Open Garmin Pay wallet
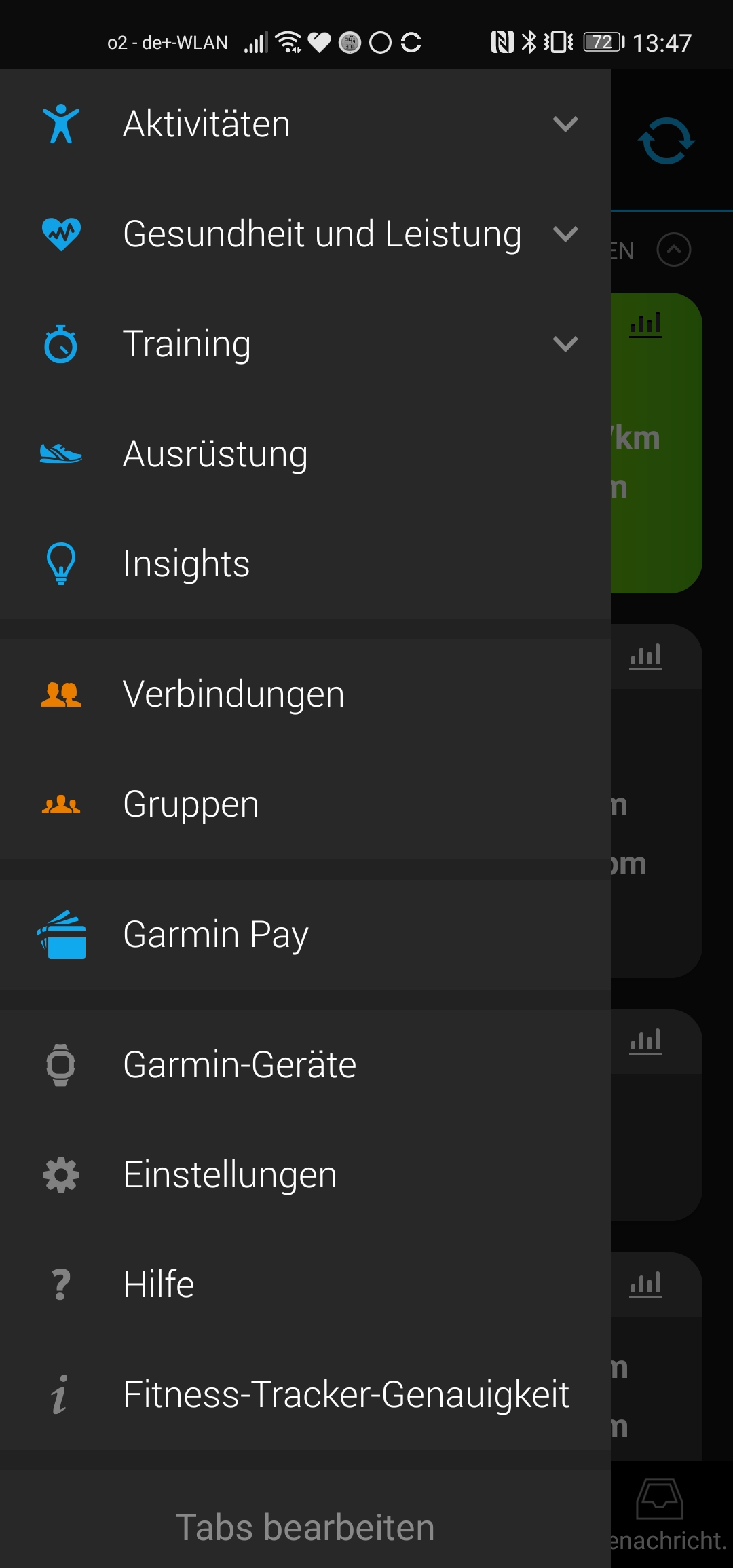This screenshot has width=733, height=1568. pos(216,935)
